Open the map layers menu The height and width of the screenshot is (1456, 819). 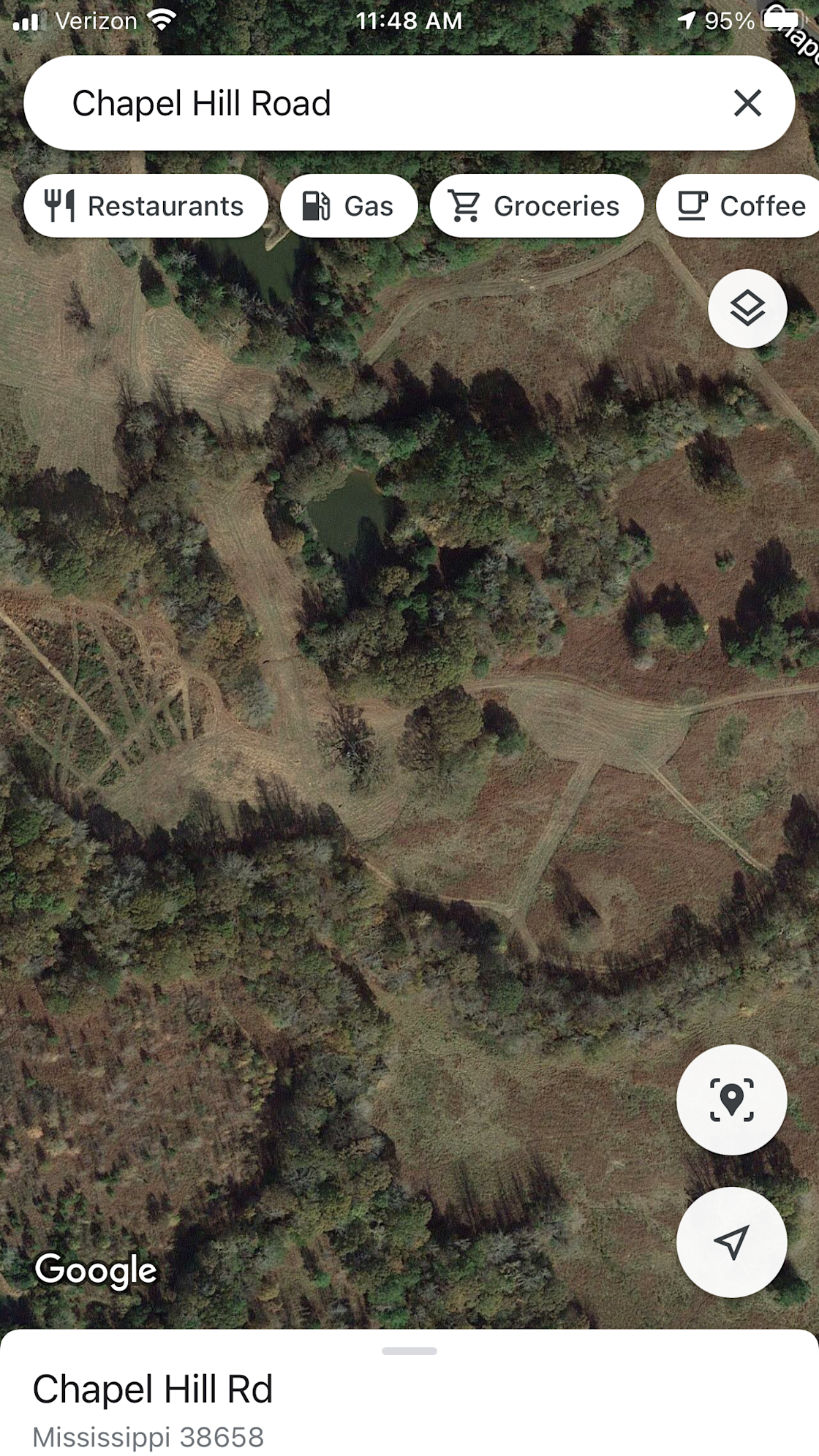(x=747, y=309)
